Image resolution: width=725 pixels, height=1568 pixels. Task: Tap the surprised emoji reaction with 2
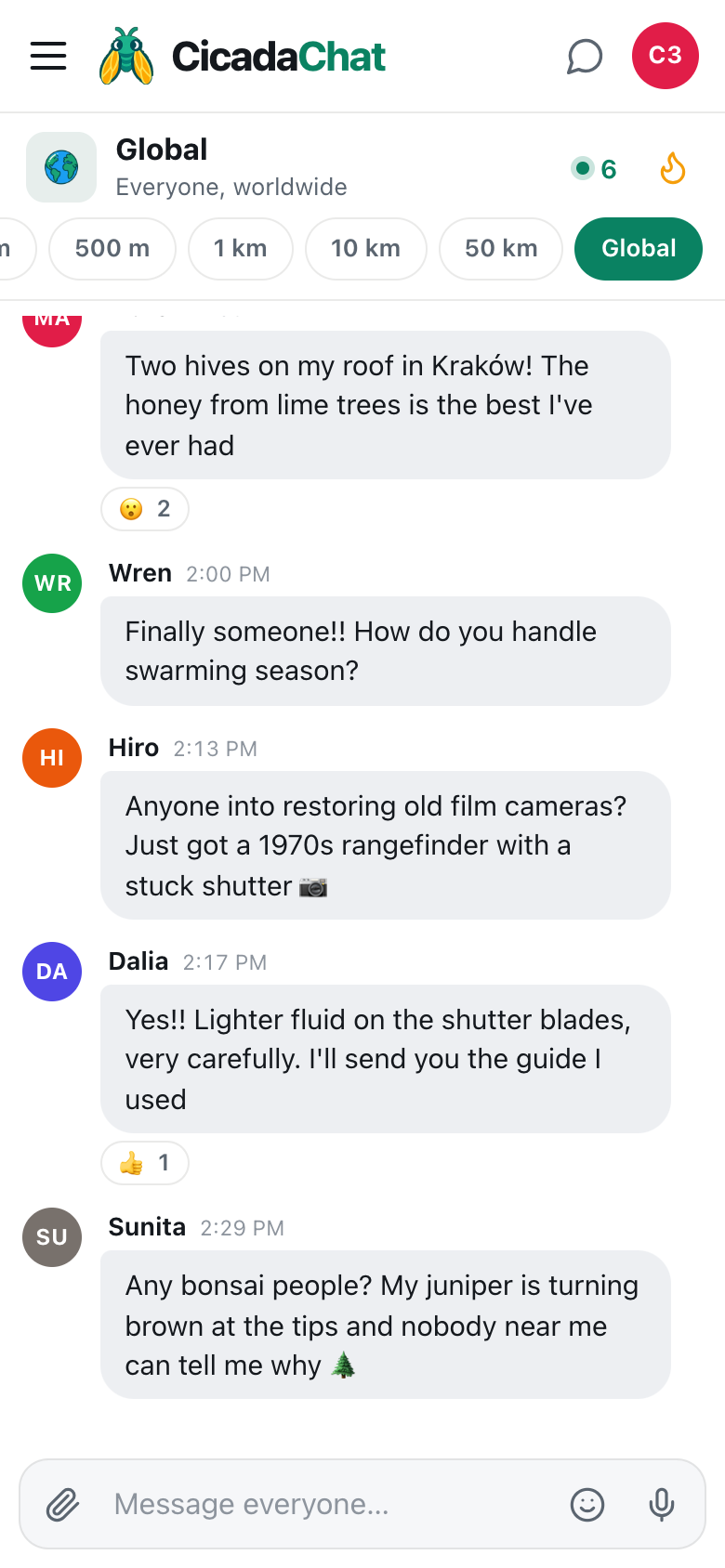145,509
